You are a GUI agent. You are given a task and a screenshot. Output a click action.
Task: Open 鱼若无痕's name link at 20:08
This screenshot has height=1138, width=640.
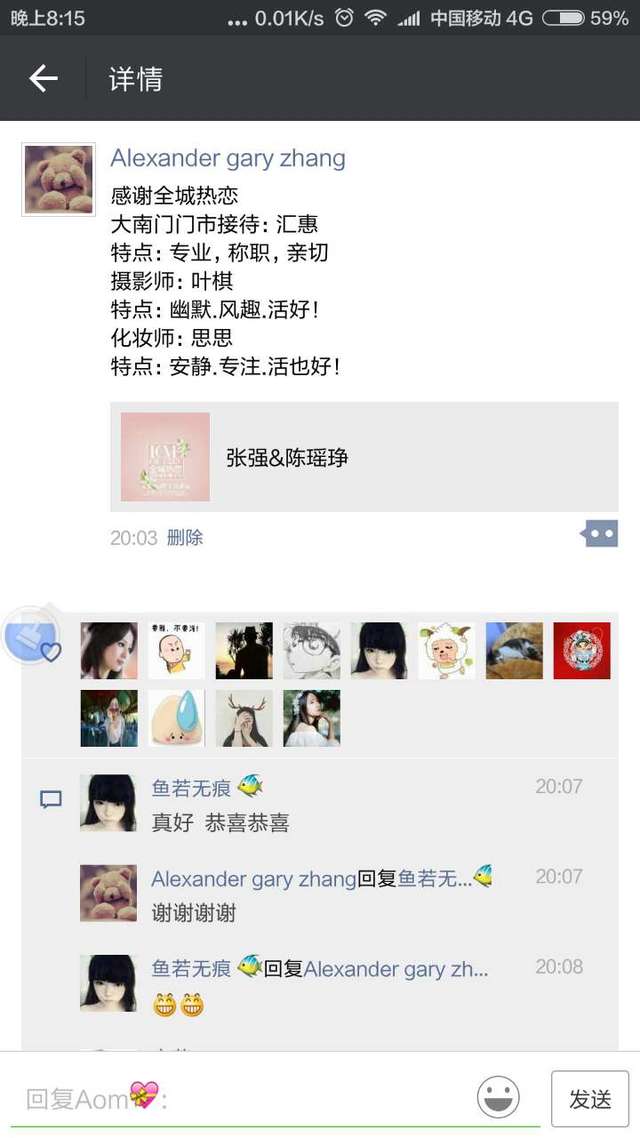click(192, 968)
